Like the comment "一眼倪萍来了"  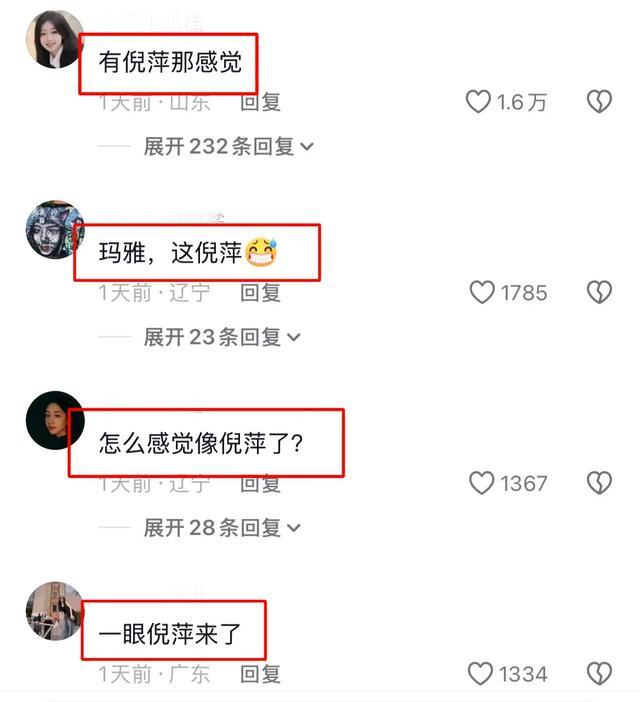point(482,673)
